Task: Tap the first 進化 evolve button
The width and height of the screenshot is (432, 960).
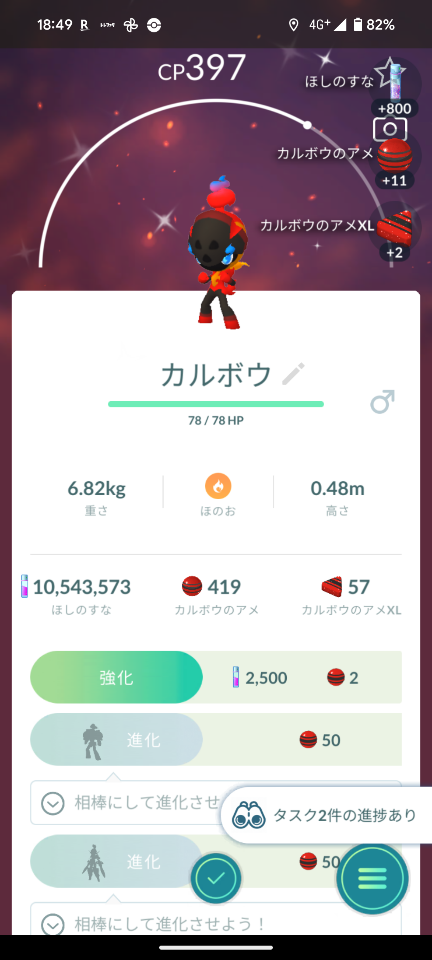Action: tap(116, 740)
